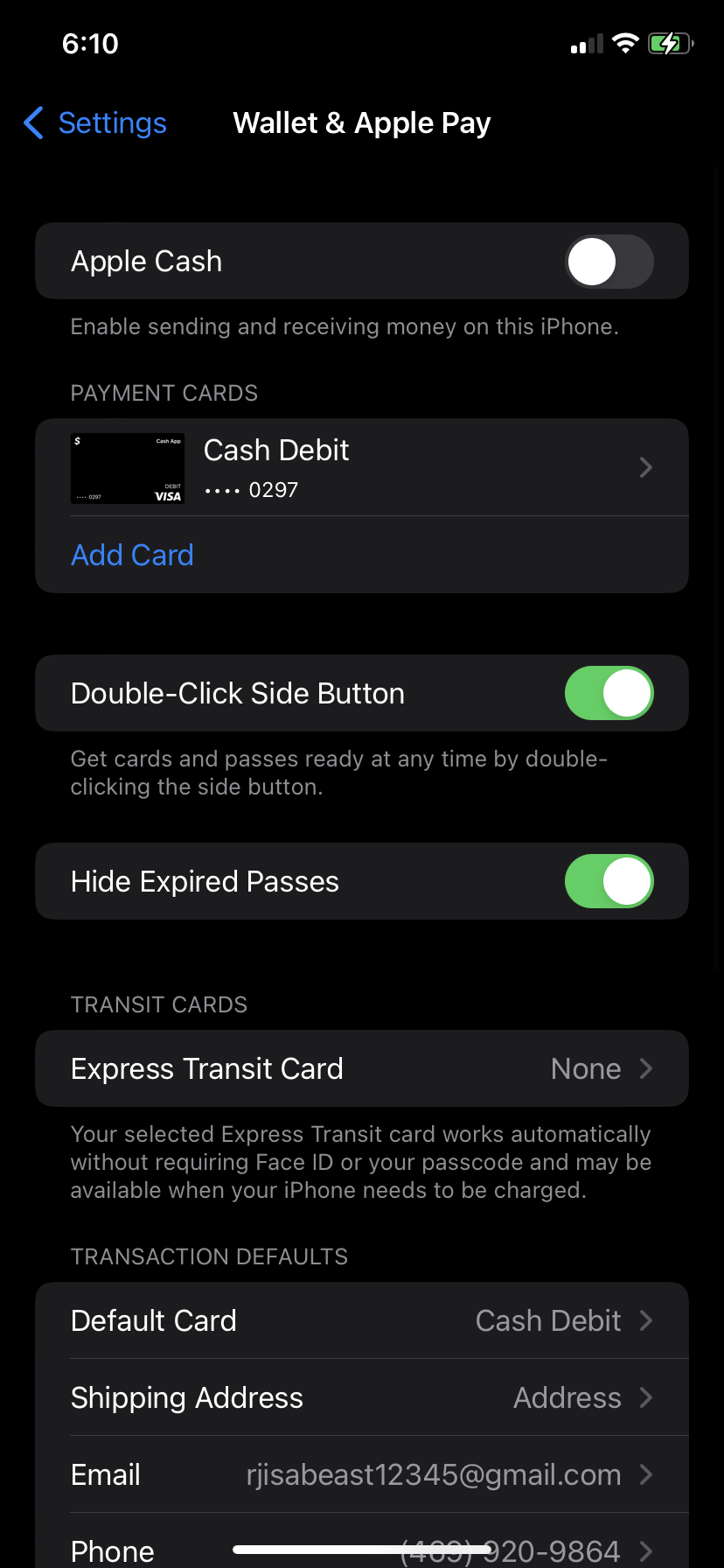The height and width of the screenshot is (1568, 724).
Task: Open the Shipping Address entry
Action: coord(362,1397)
